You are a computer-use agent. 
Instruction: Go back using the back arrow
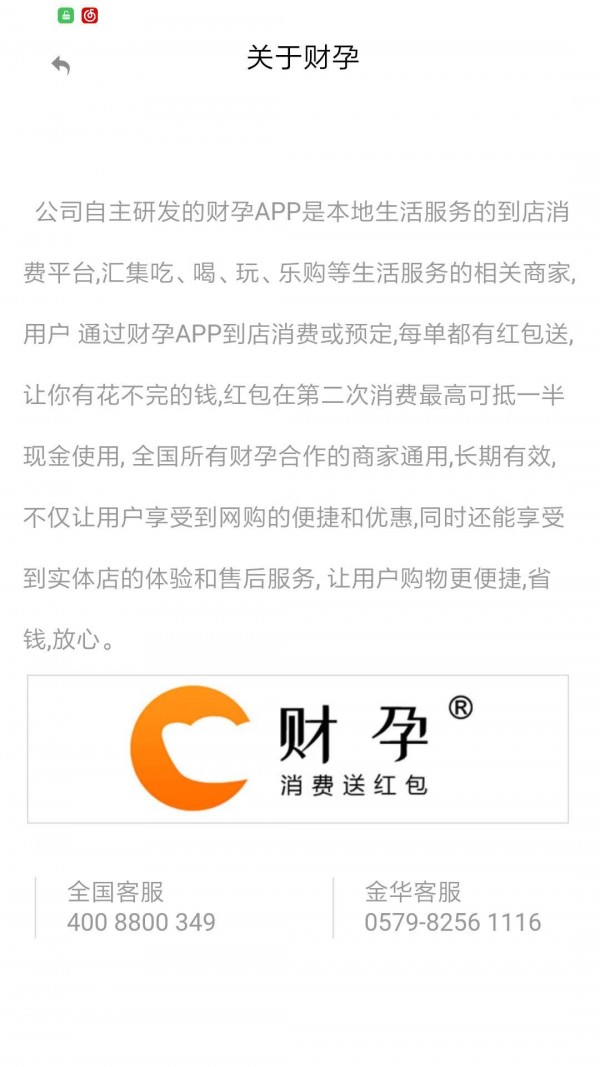61,65
